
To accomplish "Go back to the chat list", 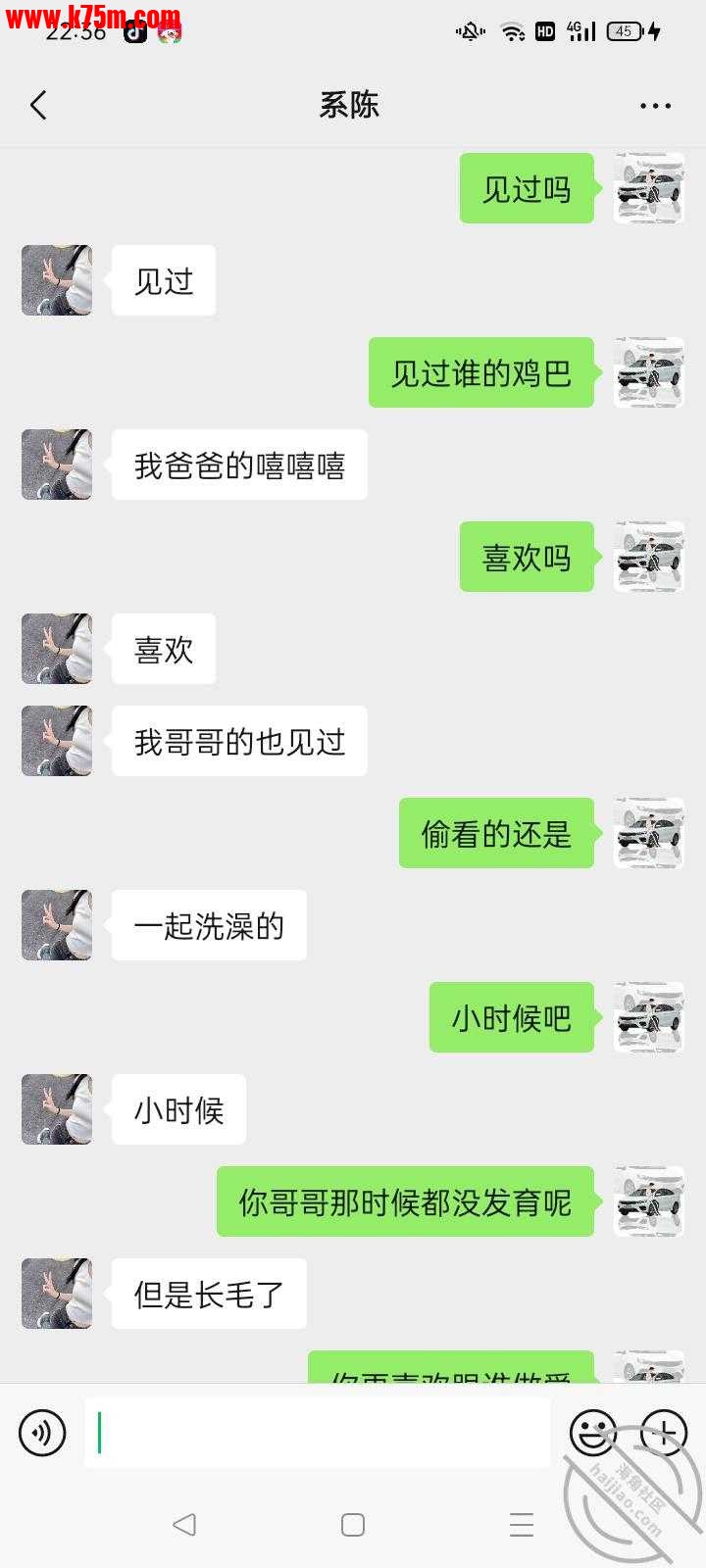I will [39, 105].
